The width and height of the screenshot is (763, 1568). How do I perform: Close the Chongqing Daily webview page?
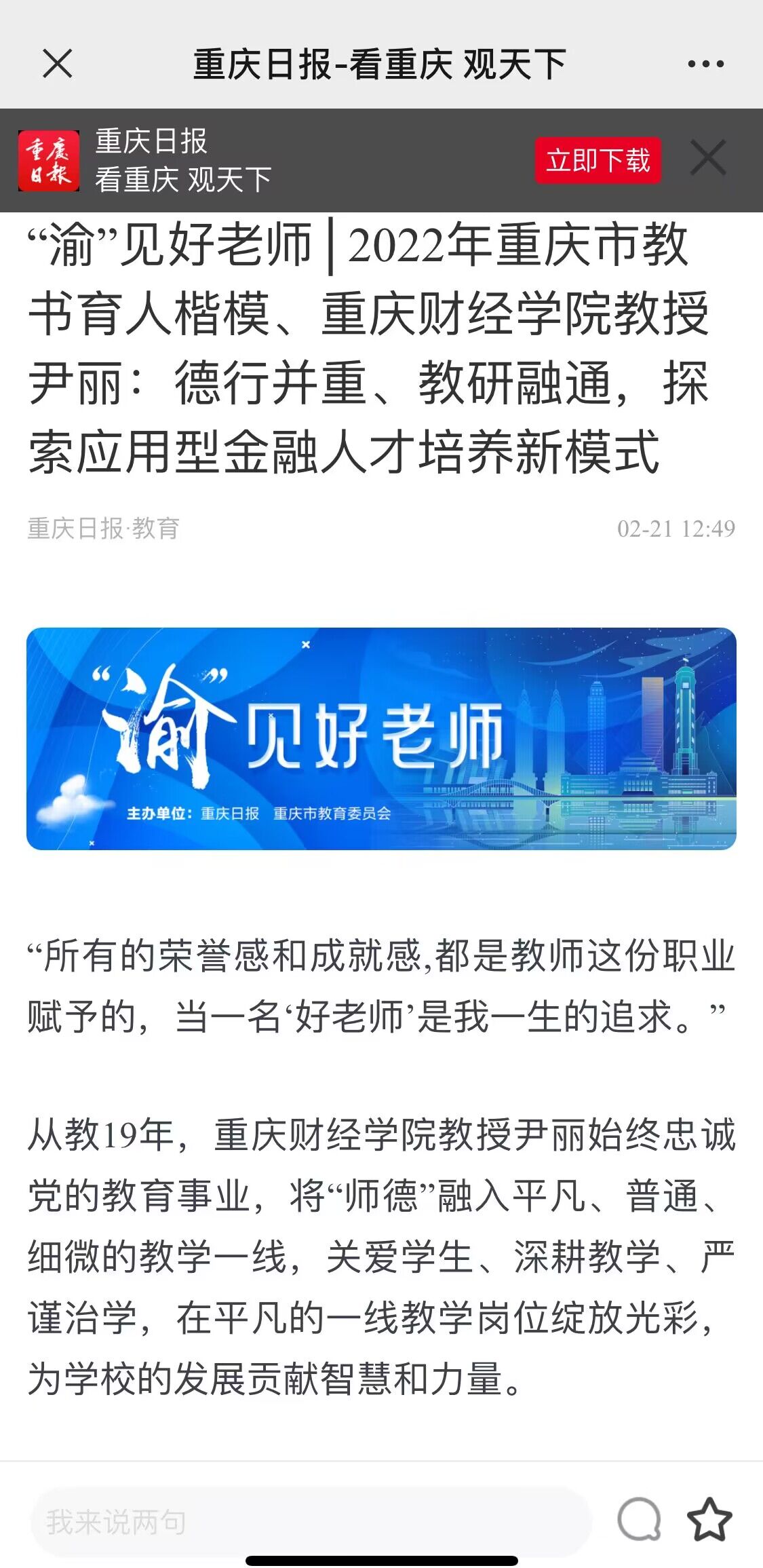point(58,64)
